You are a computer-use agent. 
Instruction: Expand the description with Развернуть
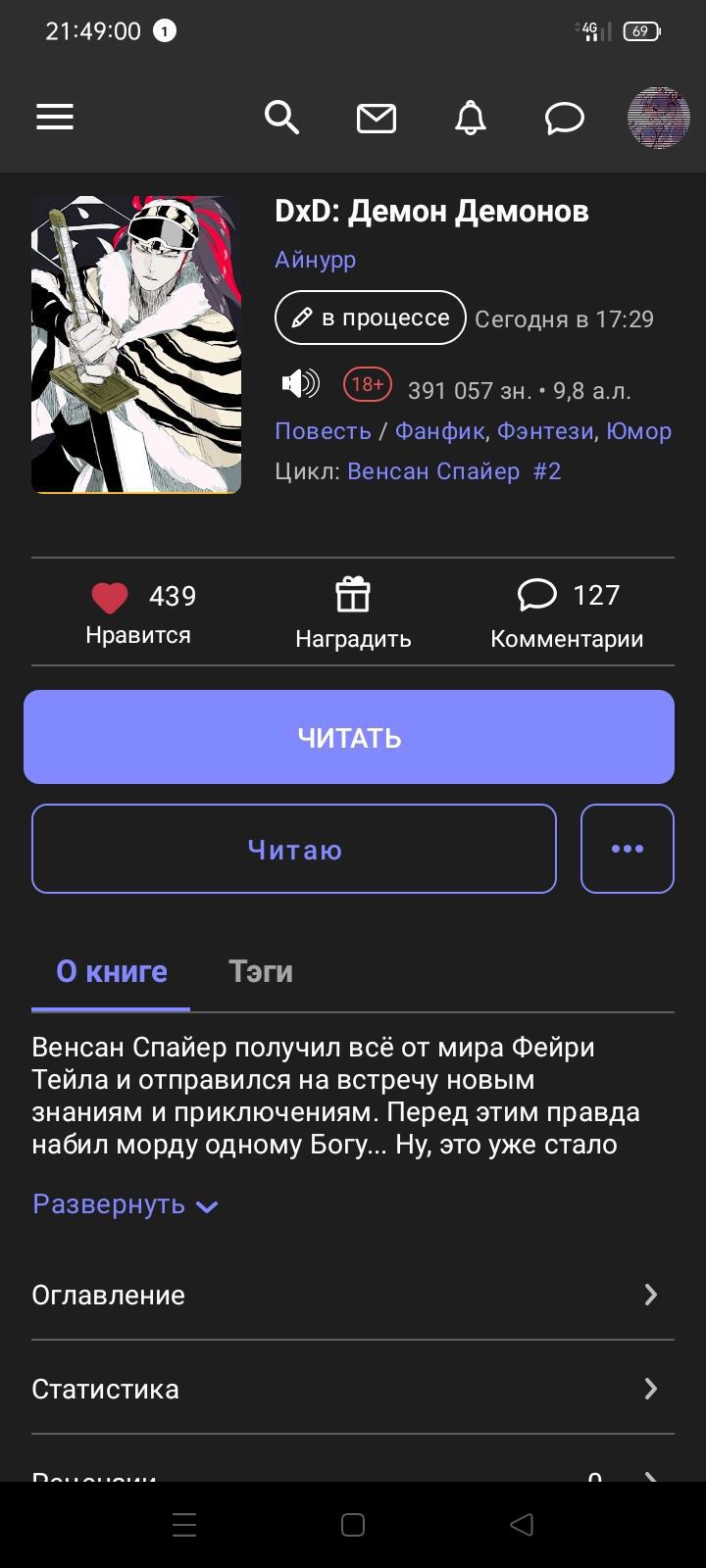125,1204
